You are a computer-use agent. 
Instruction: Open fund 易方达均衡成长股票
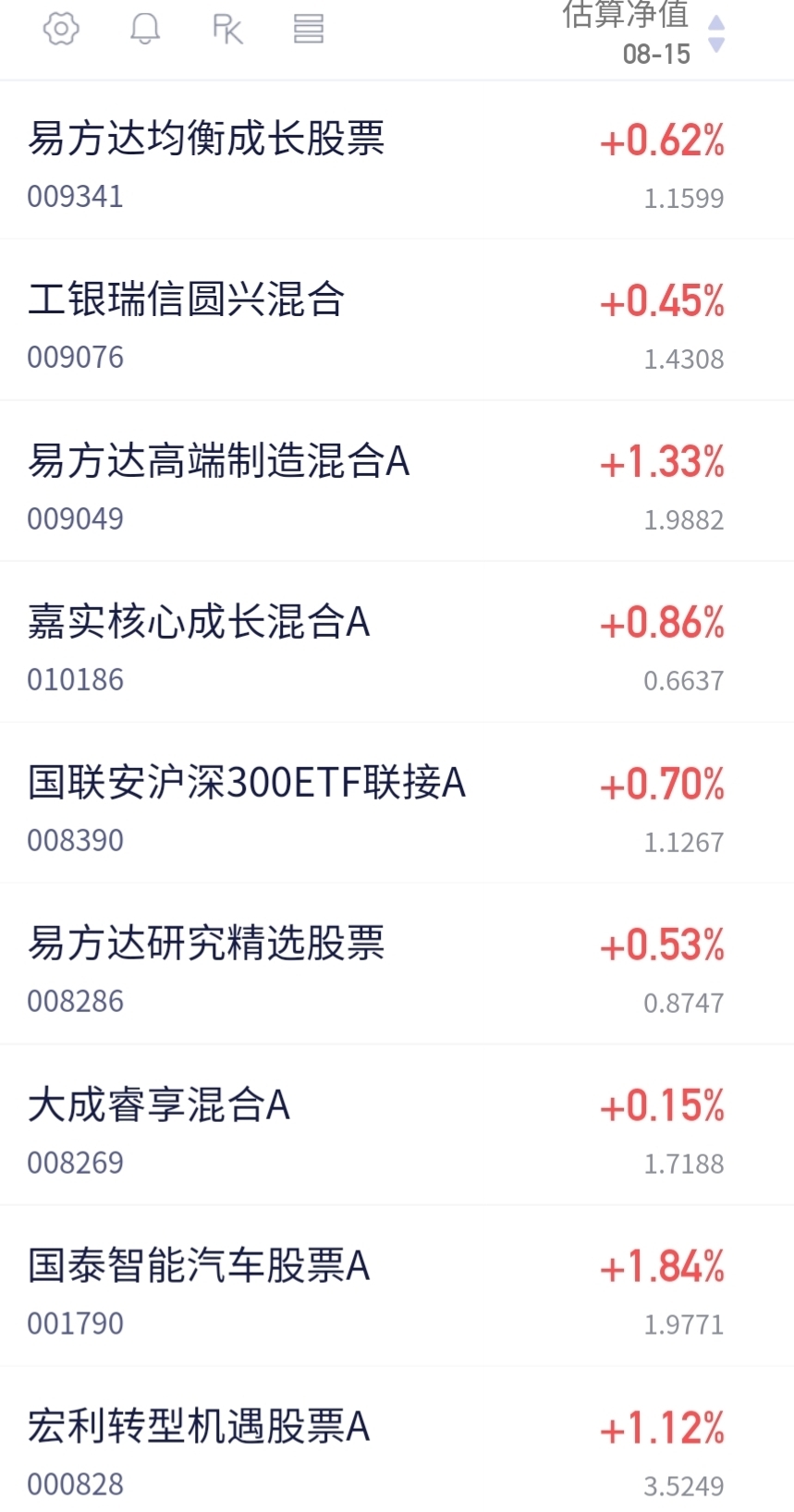(397, 160)
